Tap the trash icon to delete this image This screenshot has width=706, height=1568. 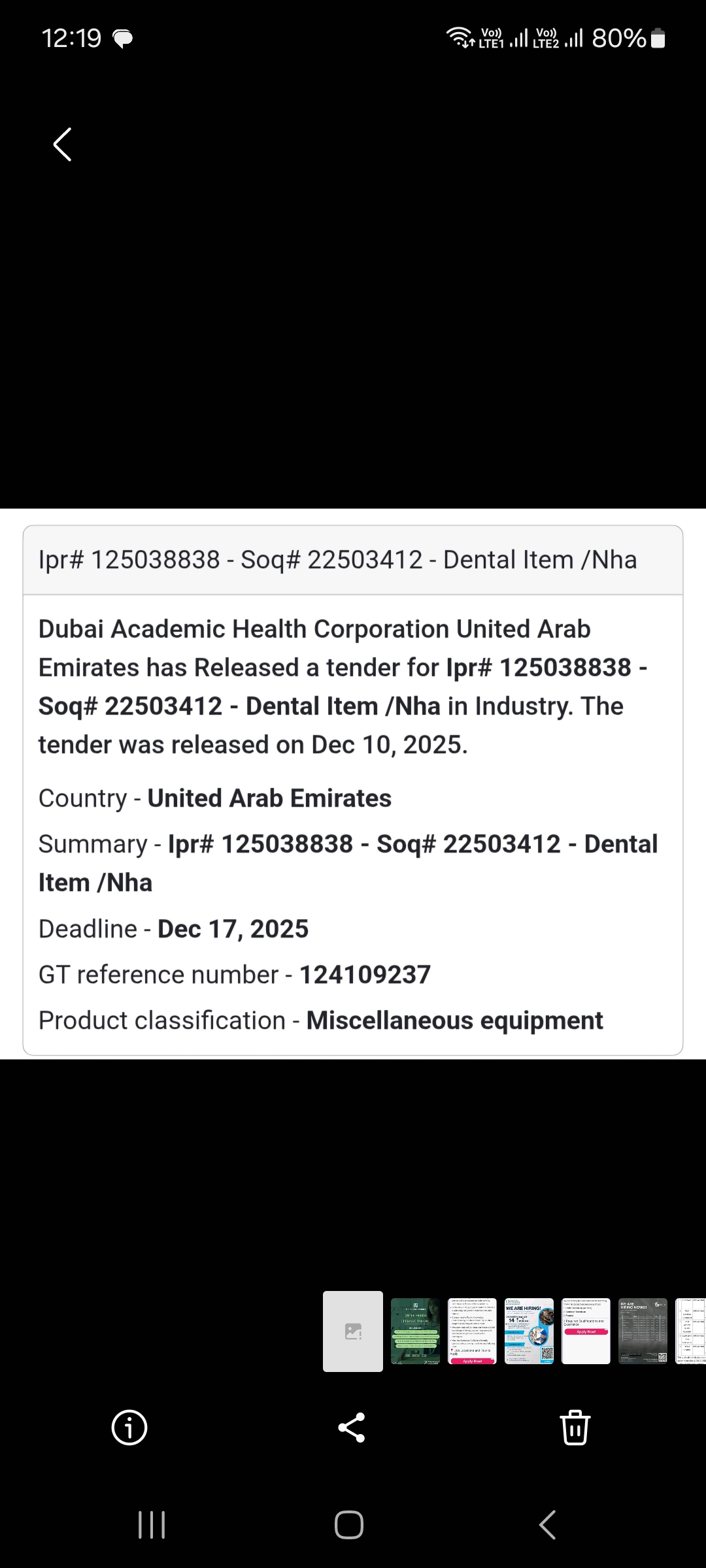pos(575,1428)
